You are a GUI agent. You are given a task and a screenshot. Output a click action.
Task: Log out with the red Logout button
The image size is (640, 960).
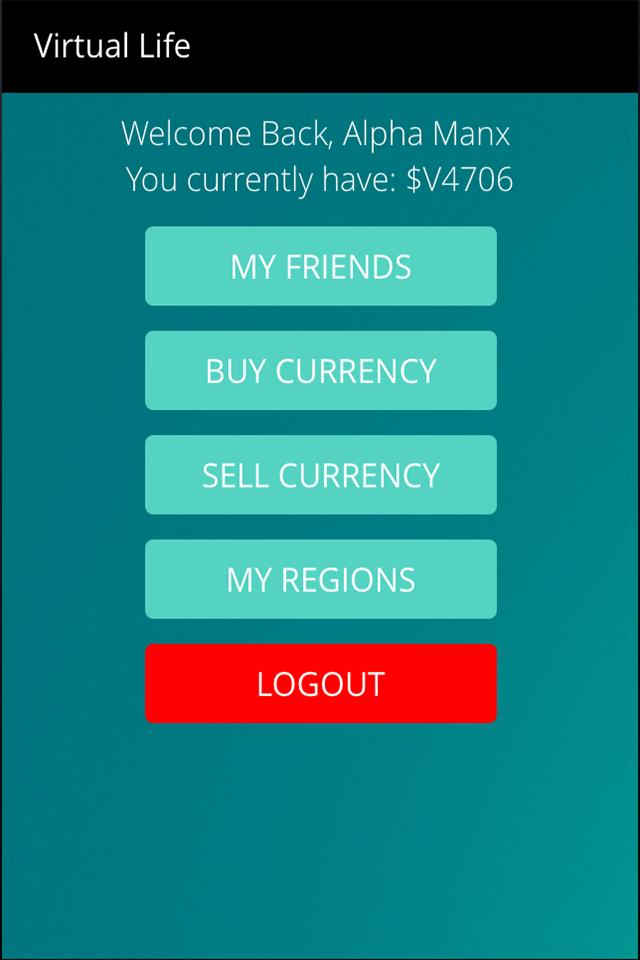tap(320, 683)
